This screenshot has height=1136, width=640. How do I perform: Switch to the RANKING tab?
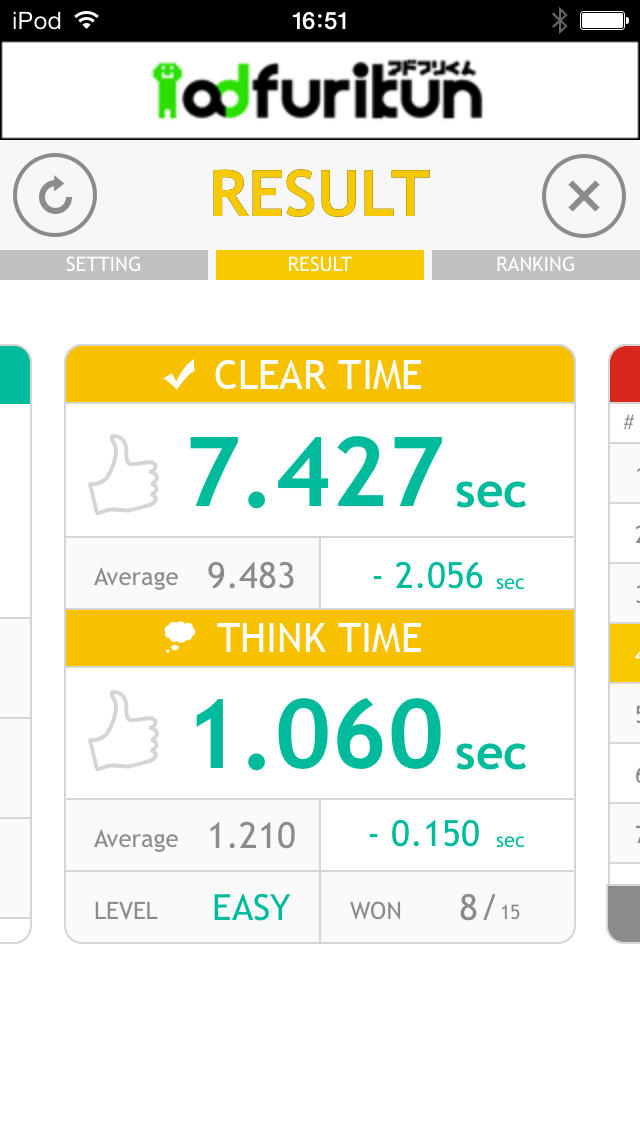535,265
